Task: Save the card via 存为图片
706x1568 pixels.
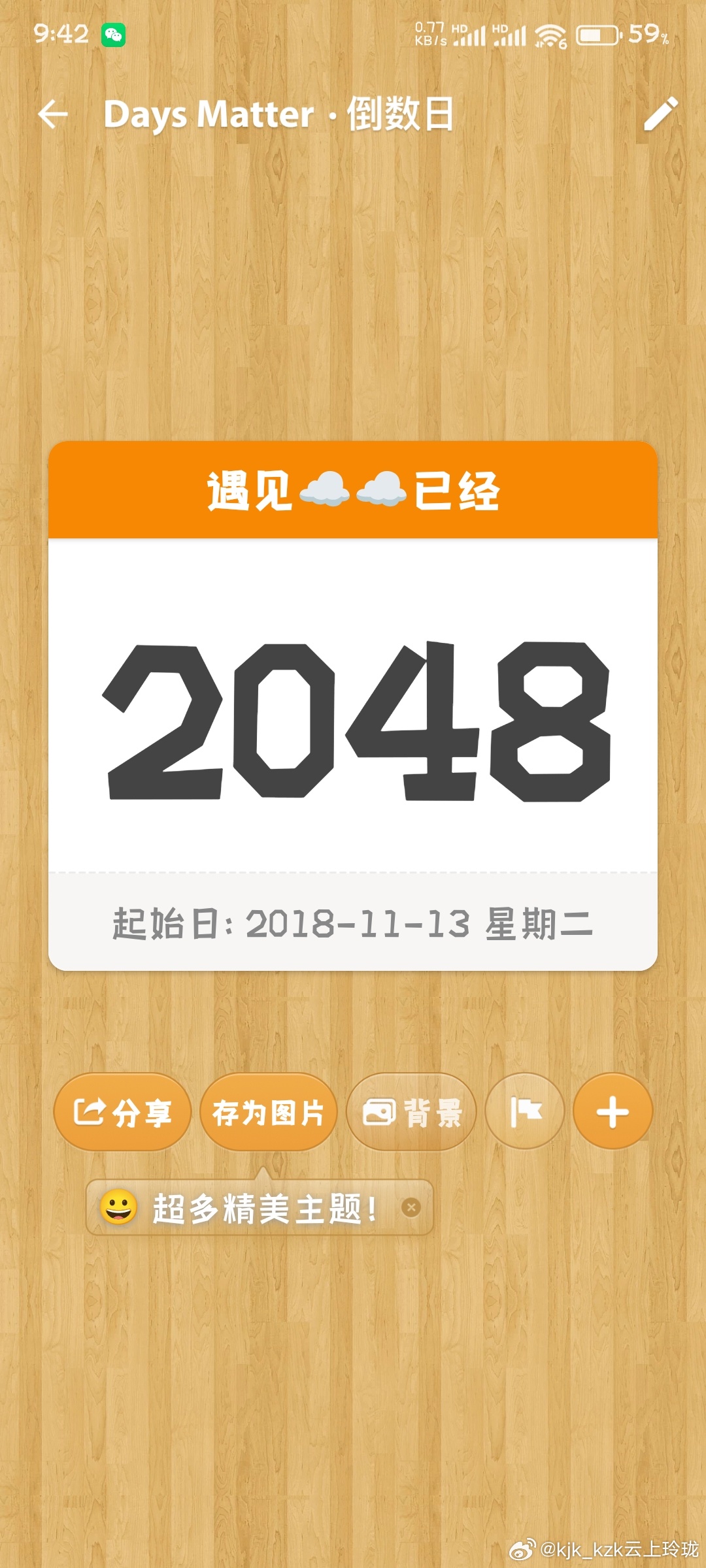Action: (269, 1112)
